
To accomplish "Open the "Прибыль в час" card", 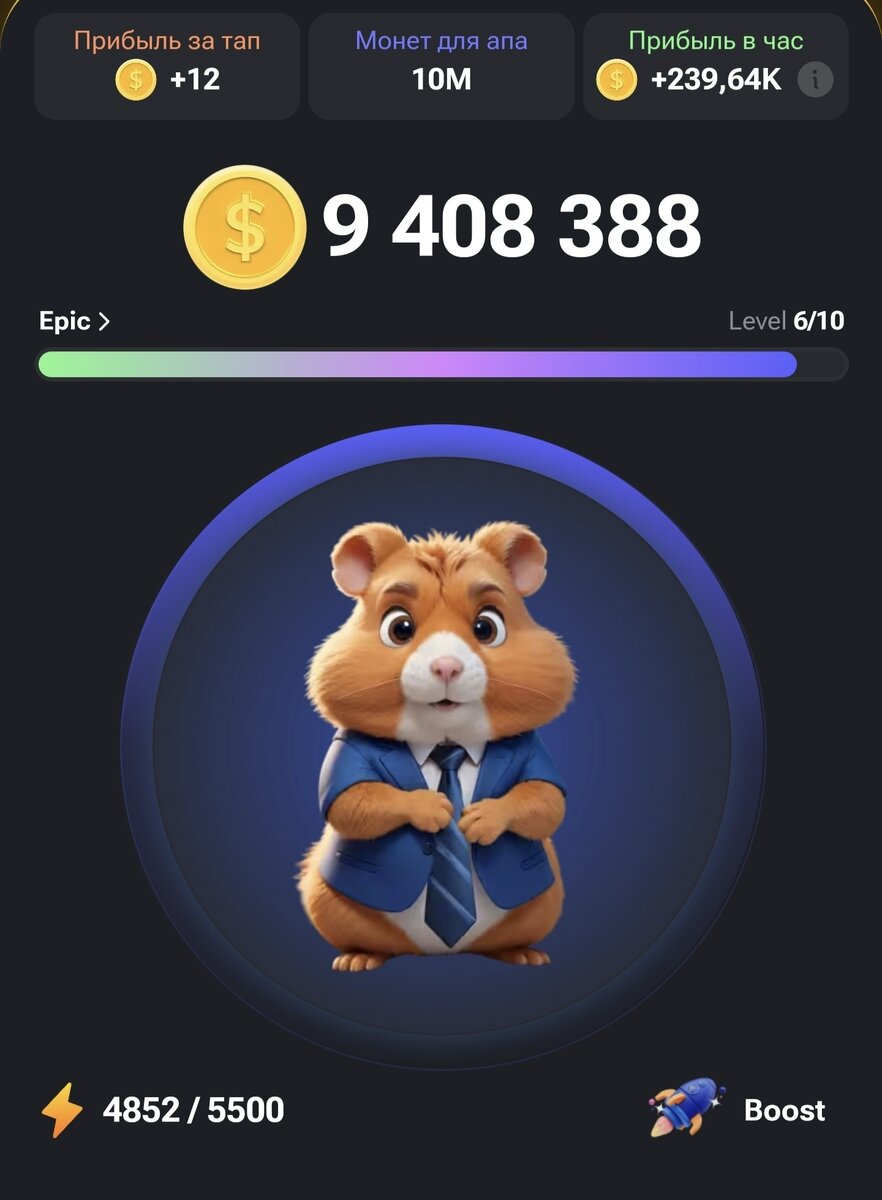I will (x=715, y=66).
